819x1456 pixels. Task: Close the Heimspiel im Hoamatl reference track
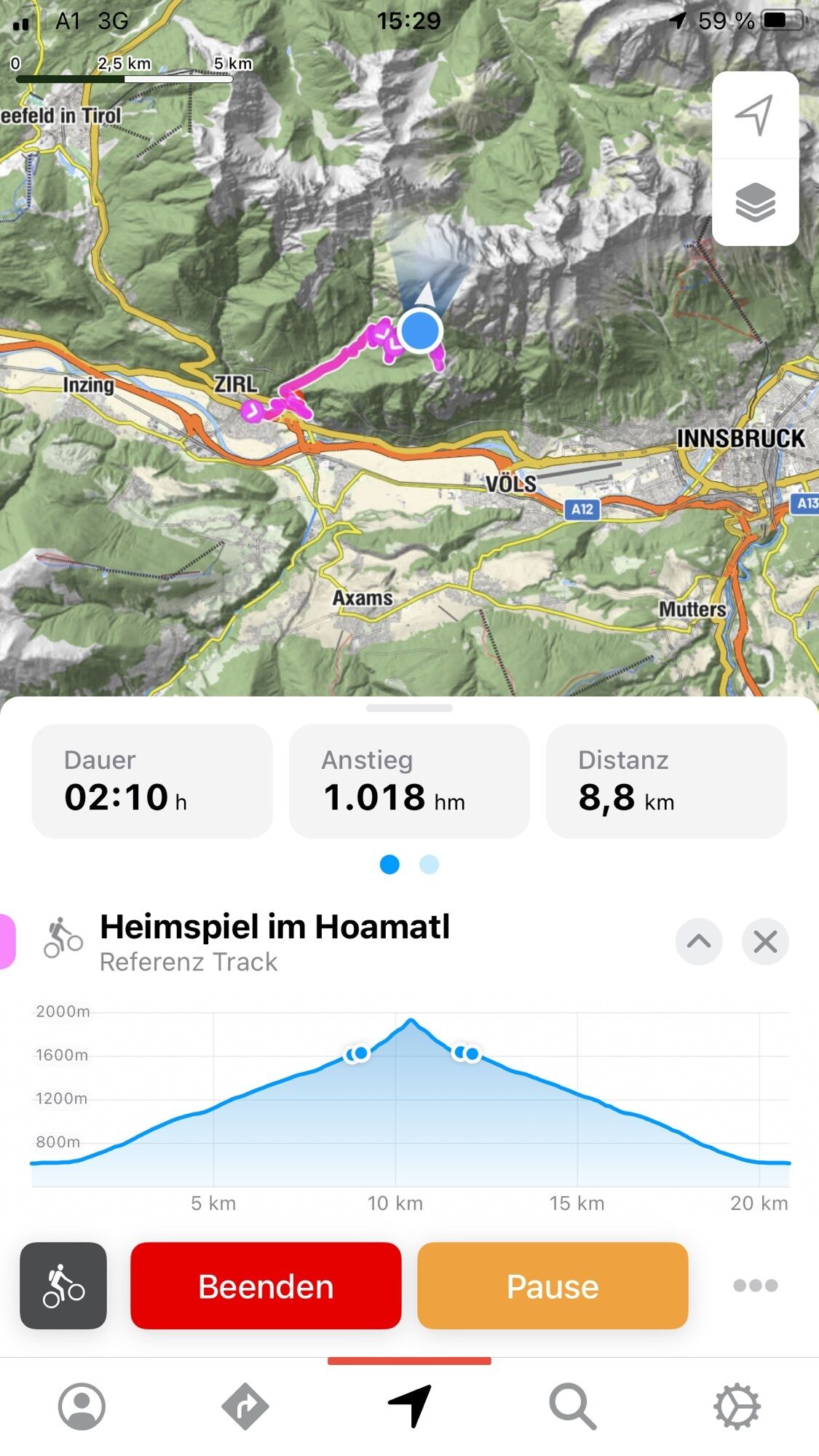(x=765, y=941)
